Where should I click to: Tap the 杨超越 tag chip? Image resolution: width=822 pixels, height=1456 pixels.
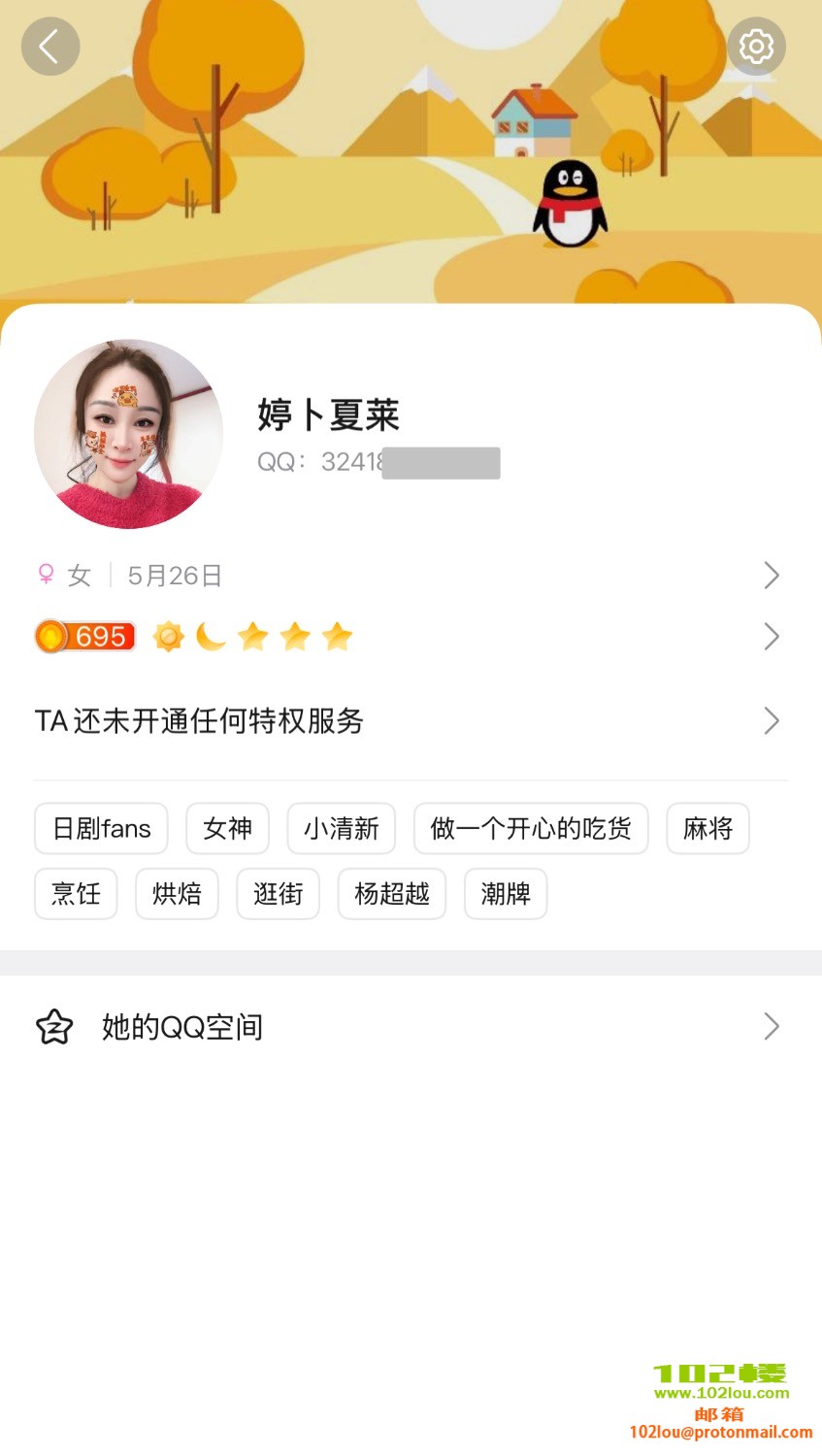(391, 894)
